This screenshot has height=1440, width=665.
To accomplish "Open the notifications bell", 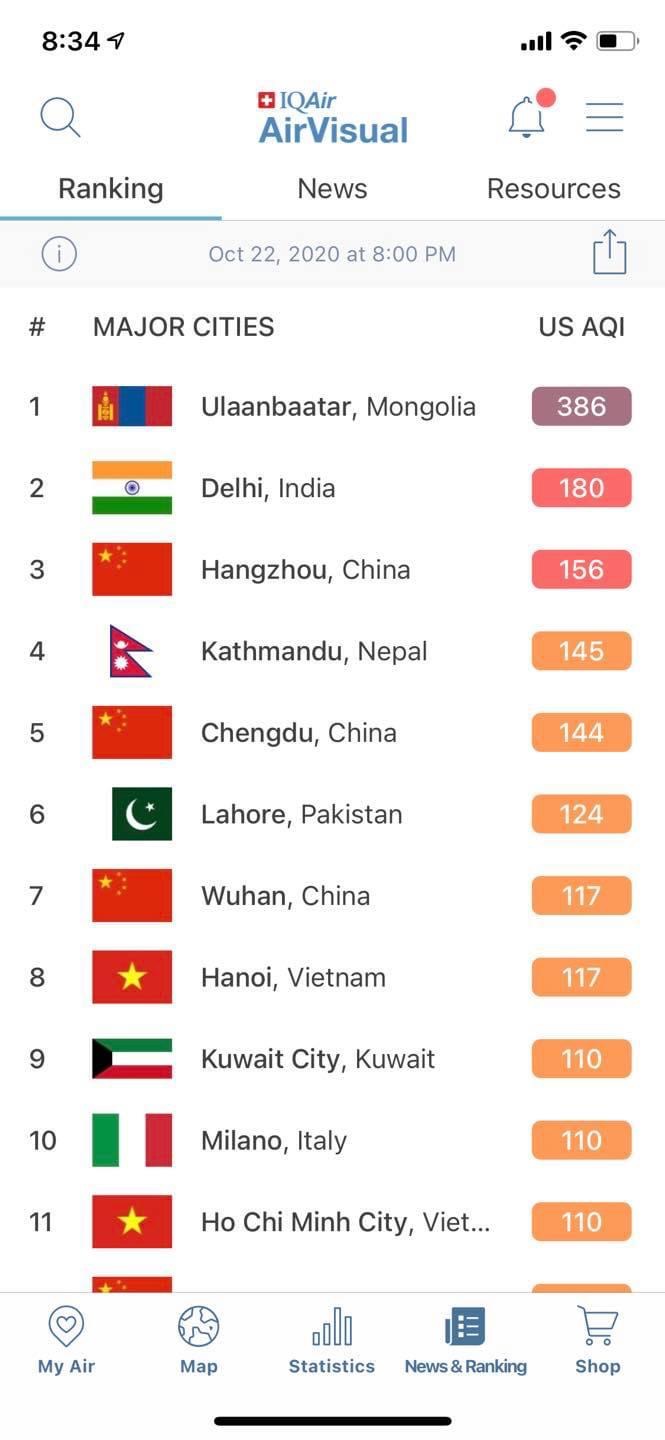I will click(x=528, y=116).
